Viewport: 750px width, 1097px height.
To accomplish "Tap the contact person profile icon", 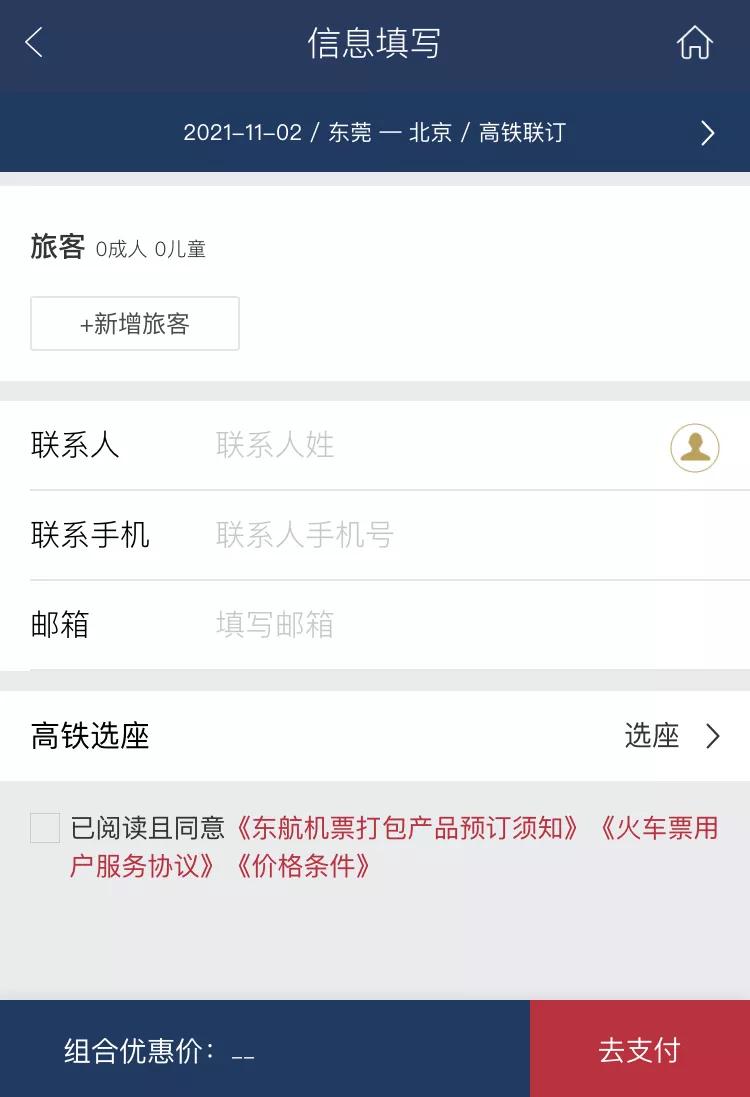I will pyautogui.click(x=696, y=447).
